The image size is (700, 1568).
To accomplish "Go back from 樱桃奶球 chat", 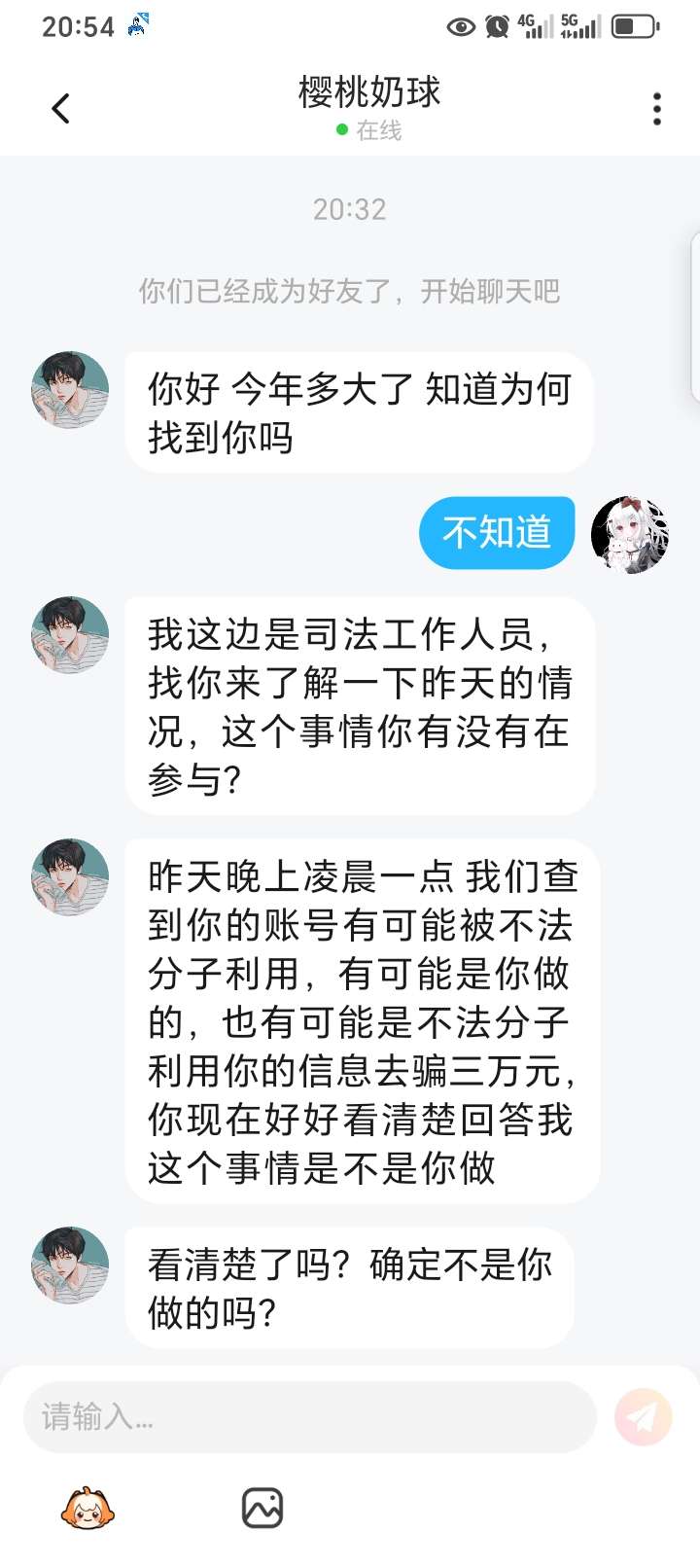I will pos(60,108).
